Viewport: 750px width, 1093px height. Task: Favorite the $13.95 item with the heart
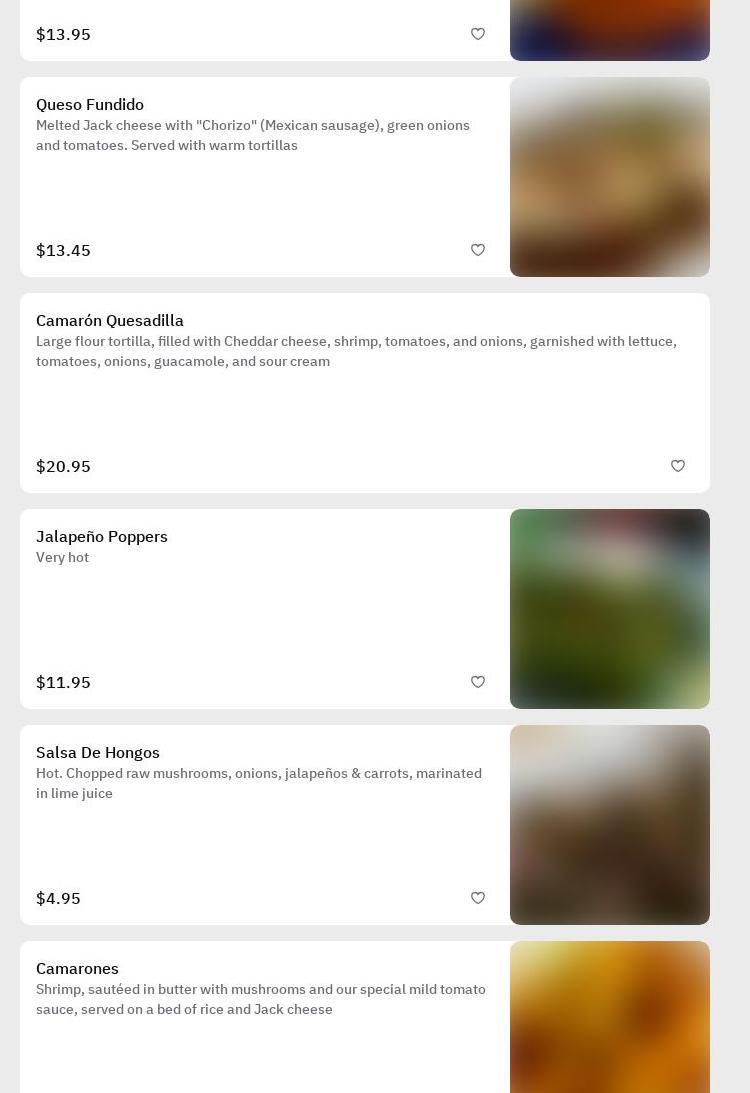coord(478,34)
